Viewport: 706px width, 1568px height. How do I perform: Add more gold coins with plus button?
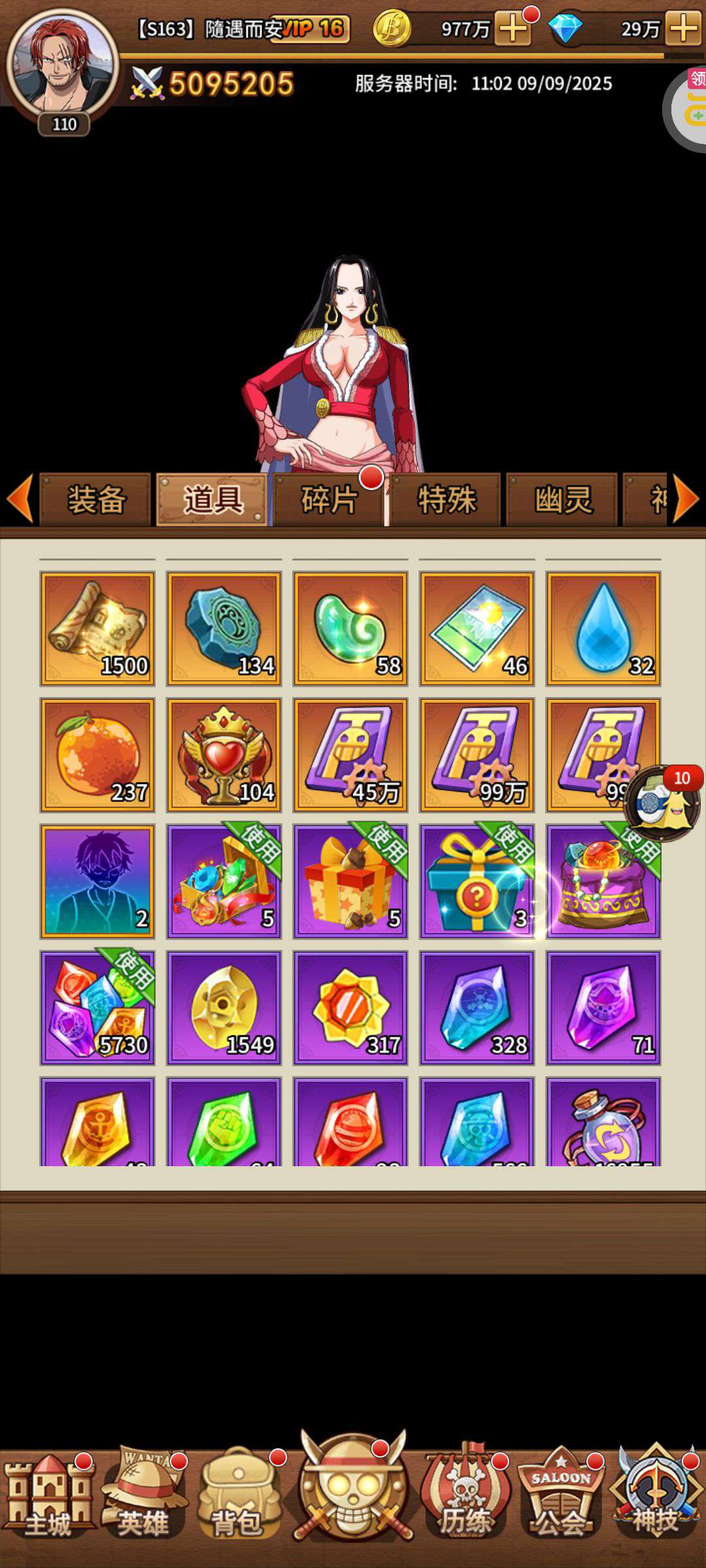point(513,29)
